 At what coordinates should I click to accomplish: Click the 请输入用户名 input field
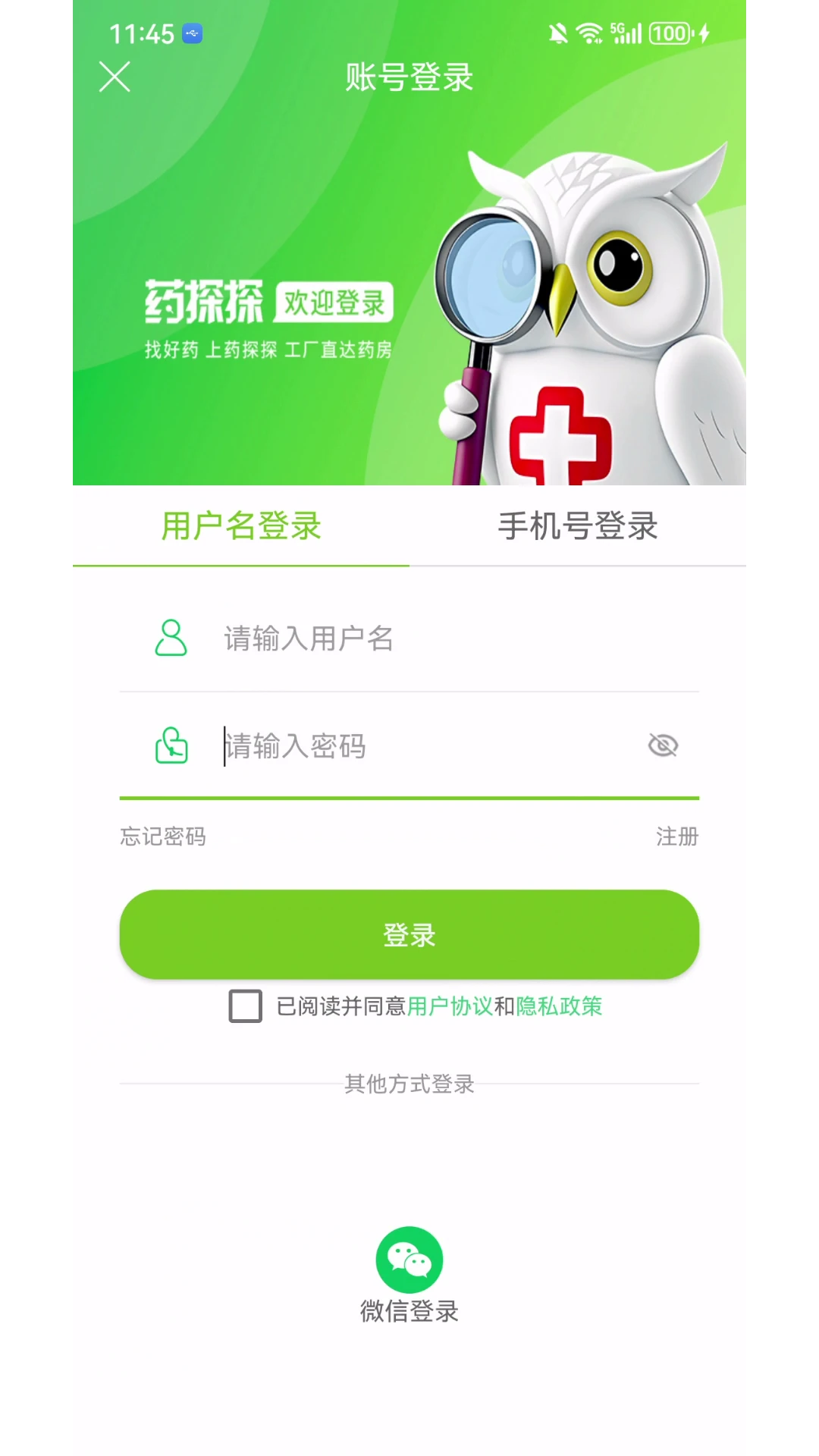coord(379,639)
